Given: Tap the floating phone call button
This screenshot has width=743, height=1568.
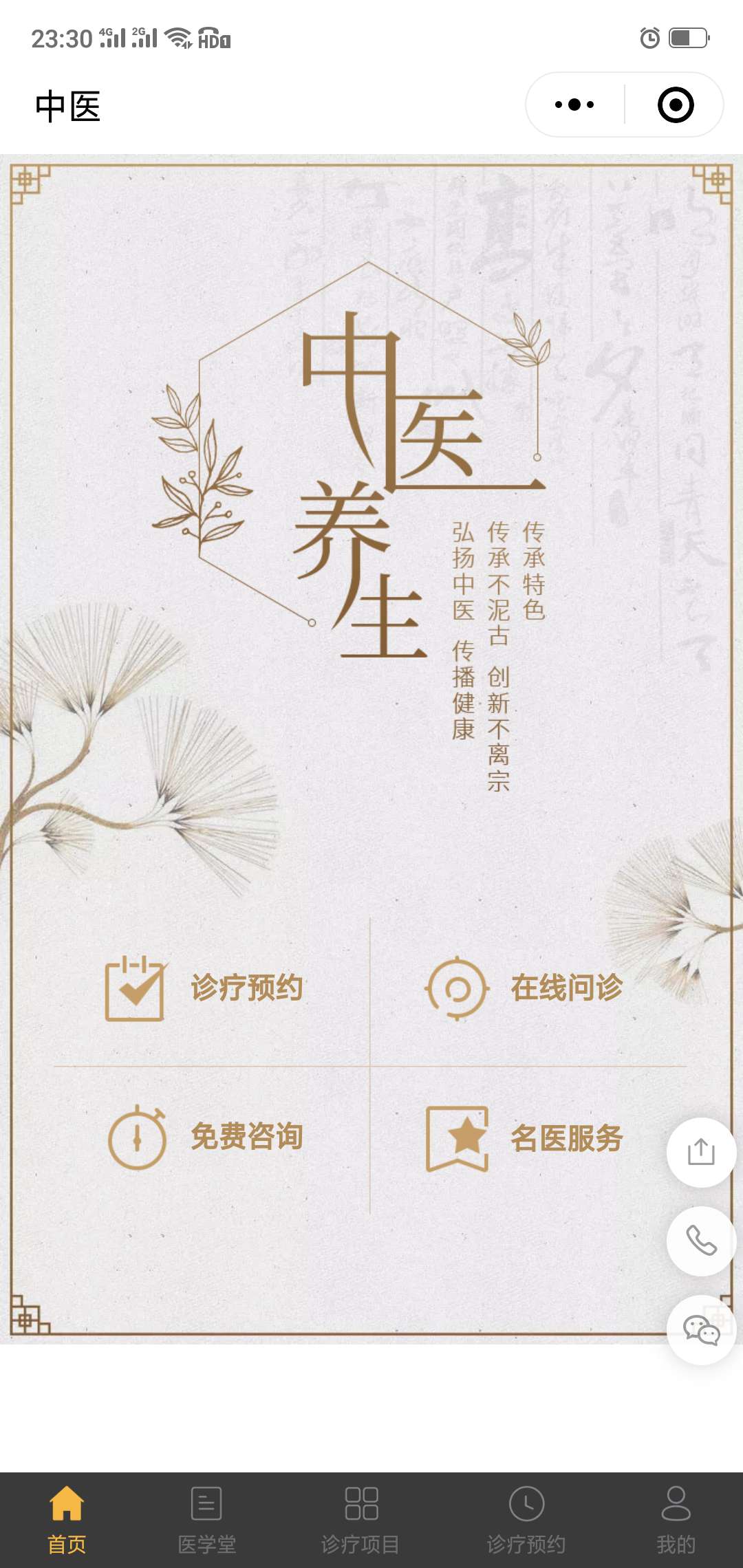Looking at the screenshot, I should [701, 1241].
